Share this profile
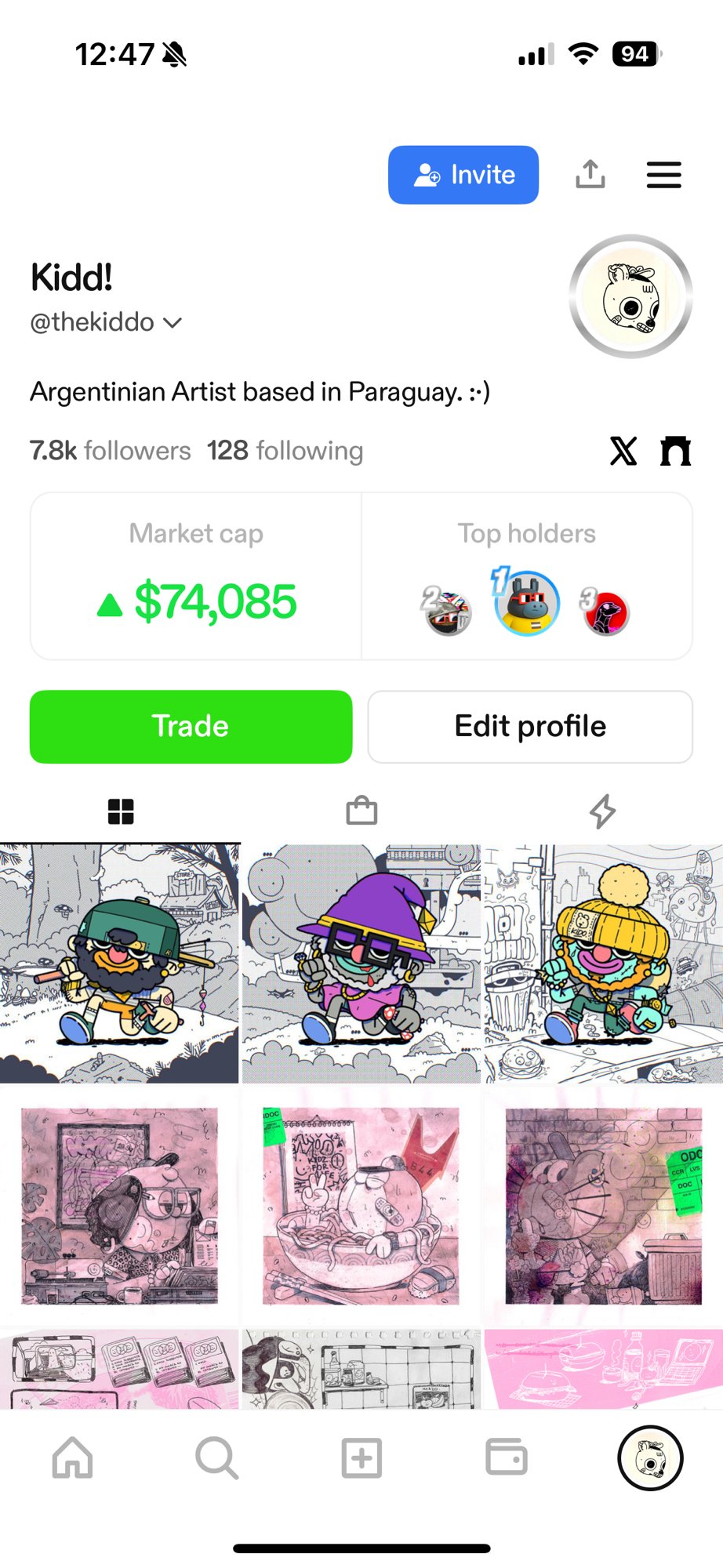The image size is (723, 1568). point(590,174)
